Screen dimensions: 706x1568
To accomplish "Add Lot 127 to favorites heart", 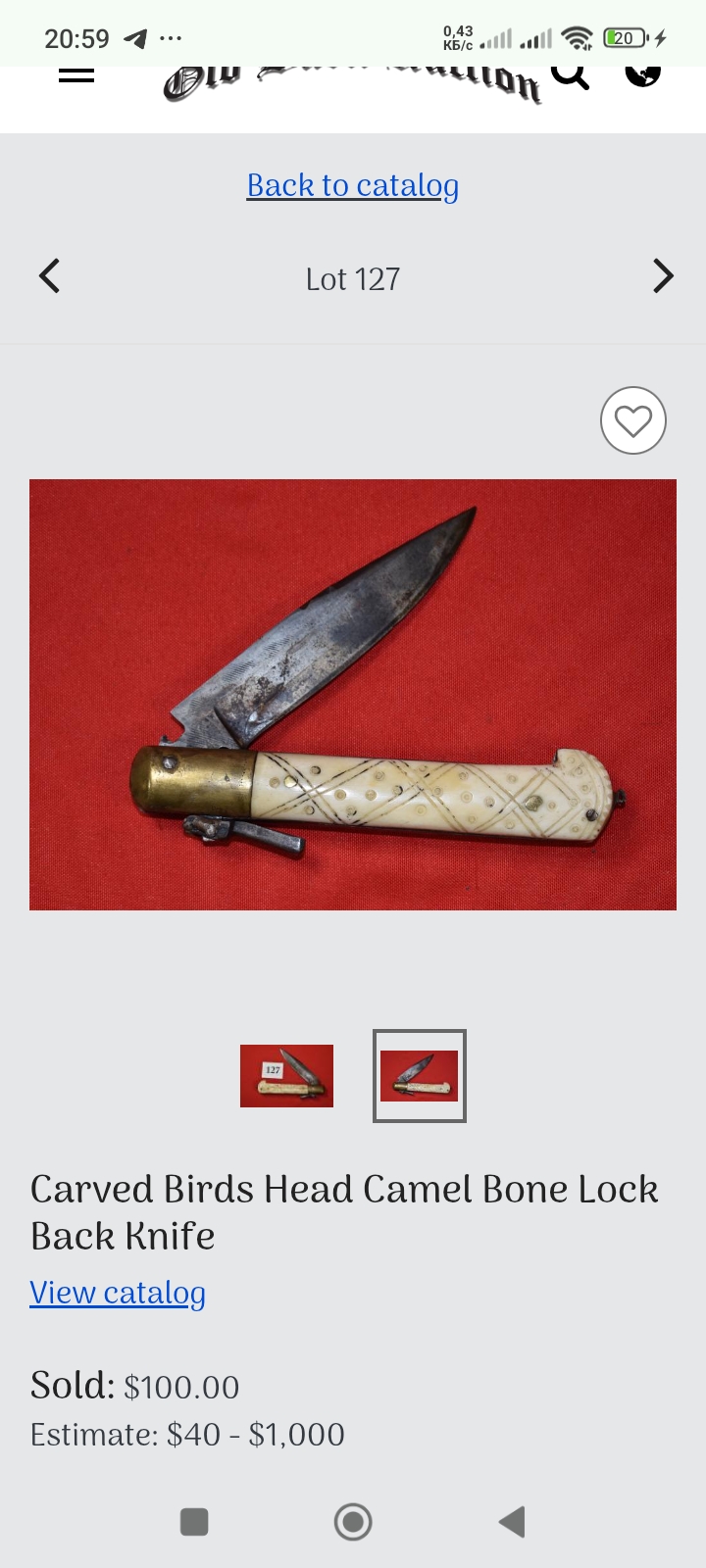I will click(632, 421).
